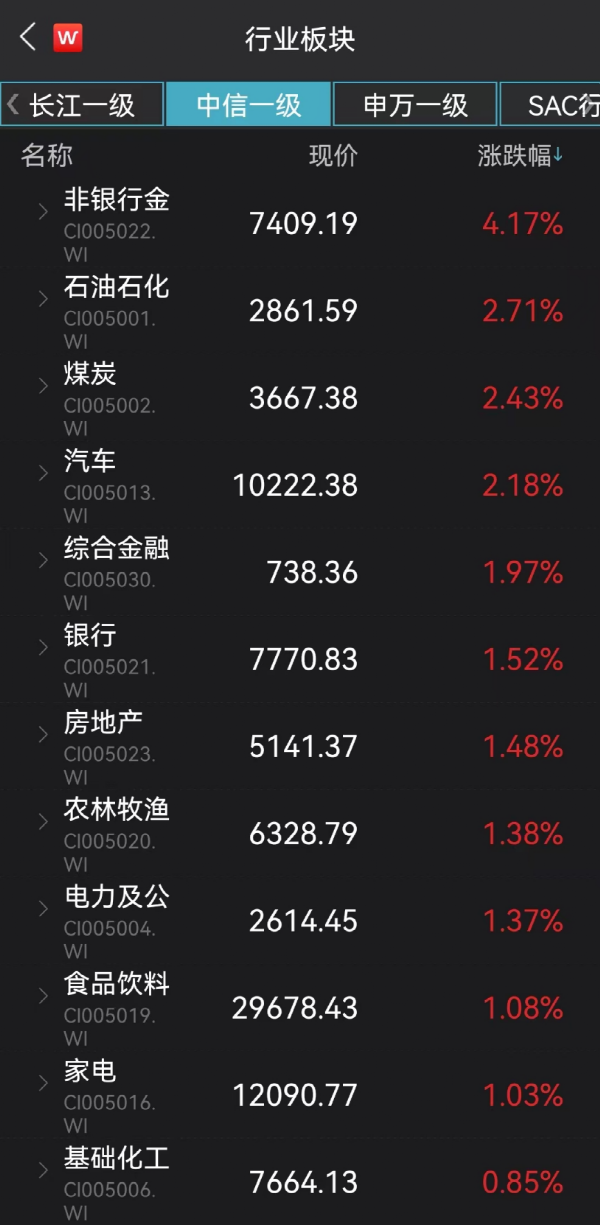Image resolution: width=600 pixels, height=1225 pixels.
Task: Open the 基础化工 sector row
Action: tap(300, 1180)
